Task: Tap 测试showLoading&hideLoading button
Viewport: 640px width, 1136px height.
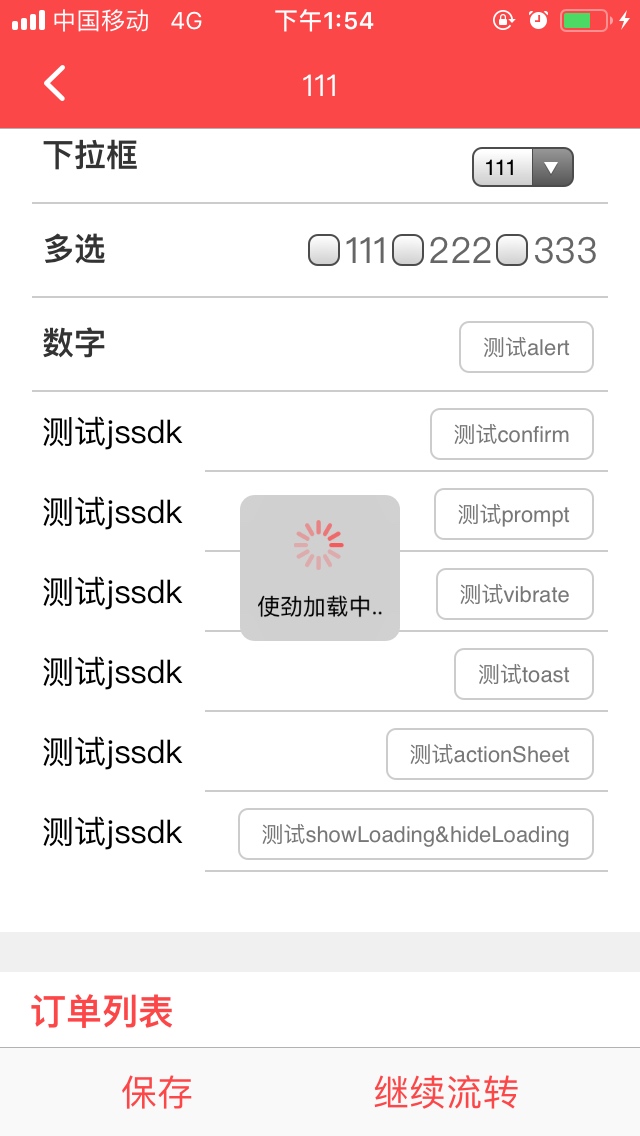Action: [415, 834]
